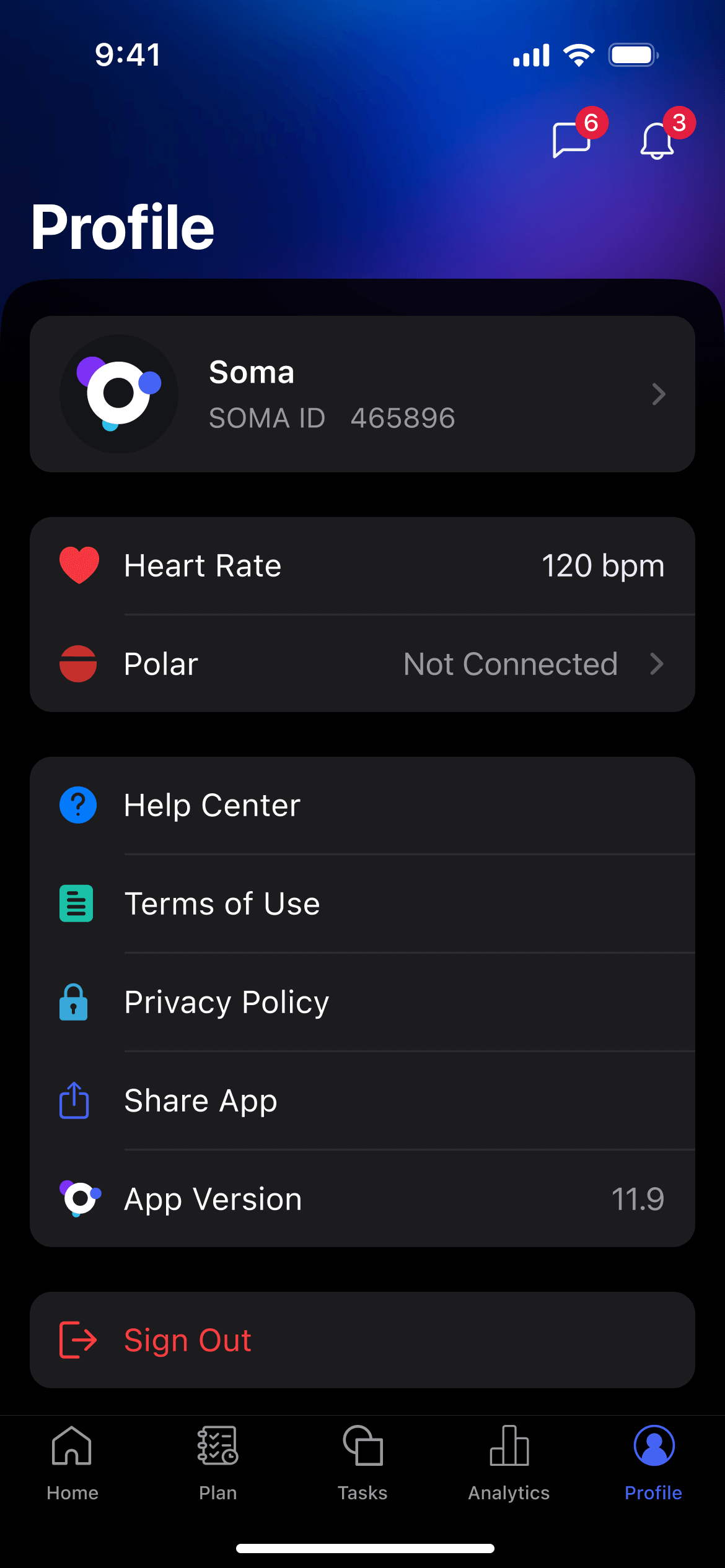Viewport: 725px width, 1568px height.
Task: Read the Privacy Policy
Action: tap(362, 1002)
